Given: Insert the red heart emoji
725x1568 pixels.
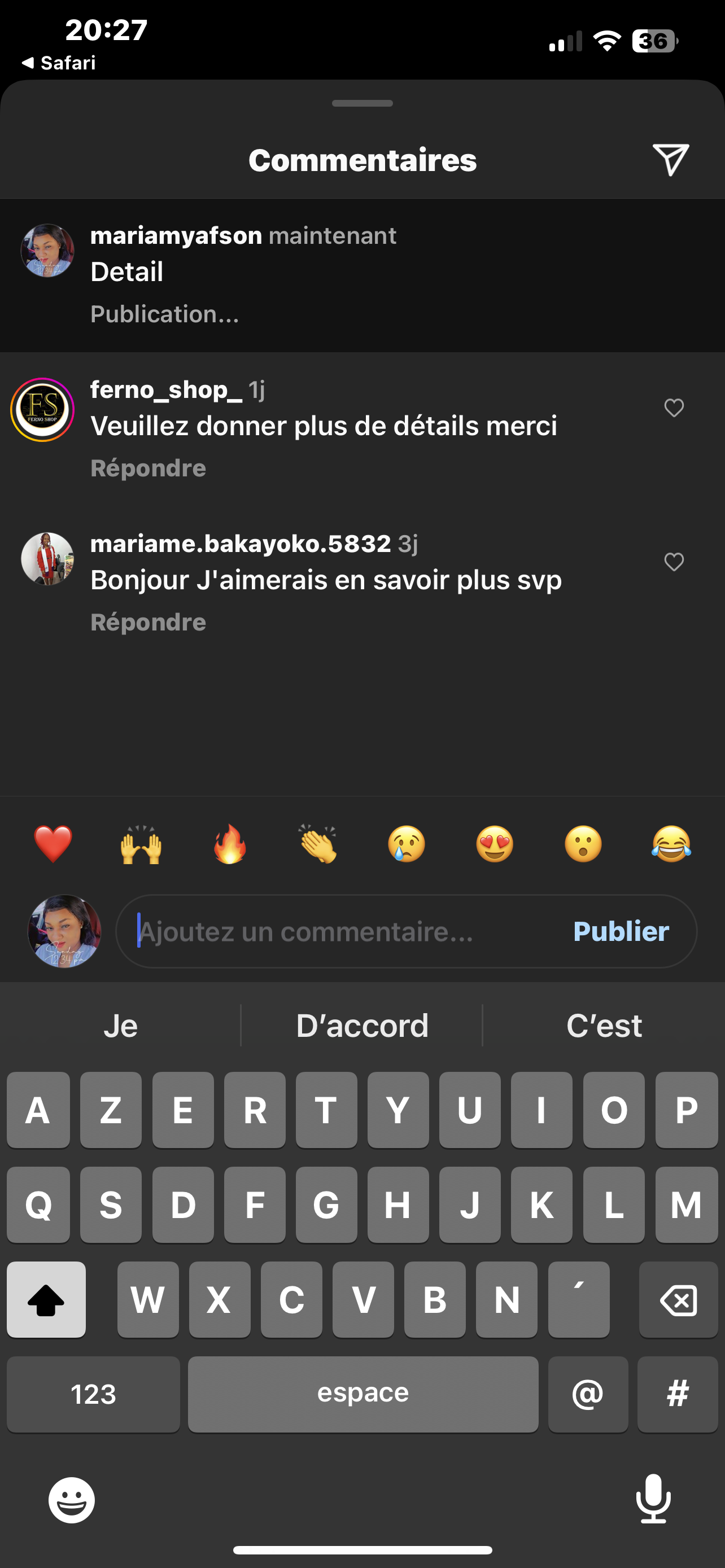Looking at the screenshot, I should 53,844.
